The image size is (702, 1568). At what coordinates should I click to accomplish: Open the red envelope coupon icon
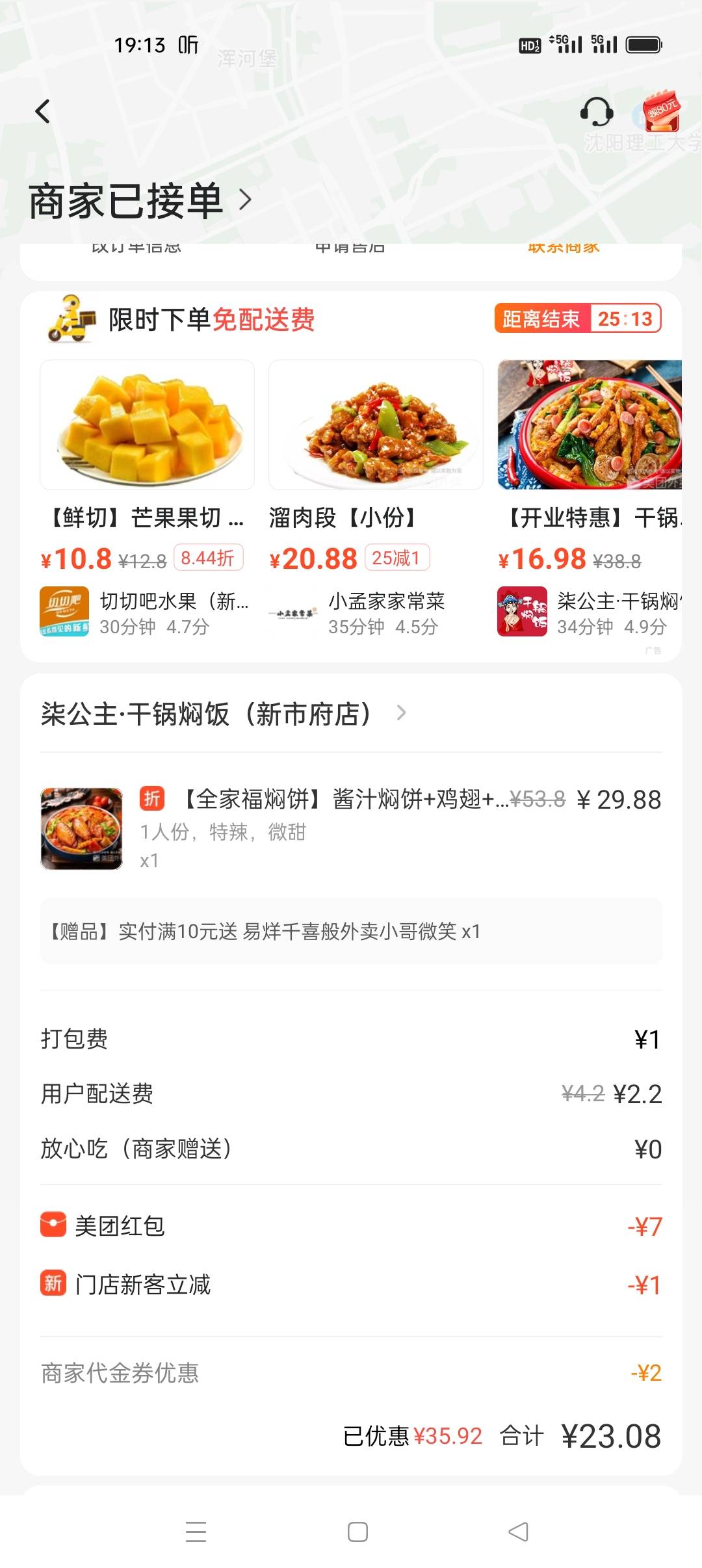661,111
